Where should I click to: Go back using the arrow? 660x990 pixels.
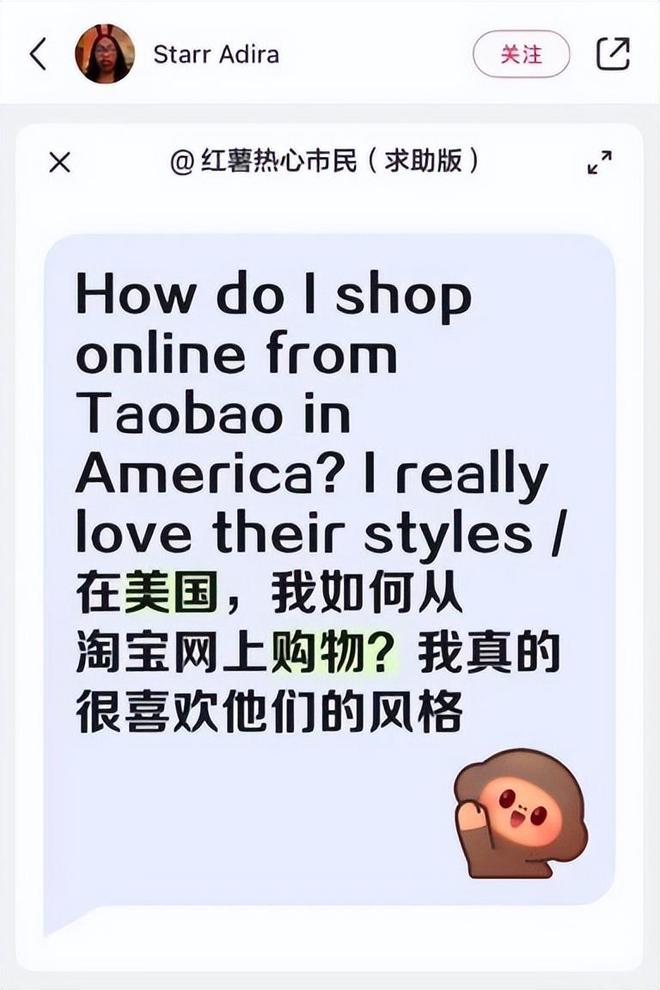pos(38,54)
